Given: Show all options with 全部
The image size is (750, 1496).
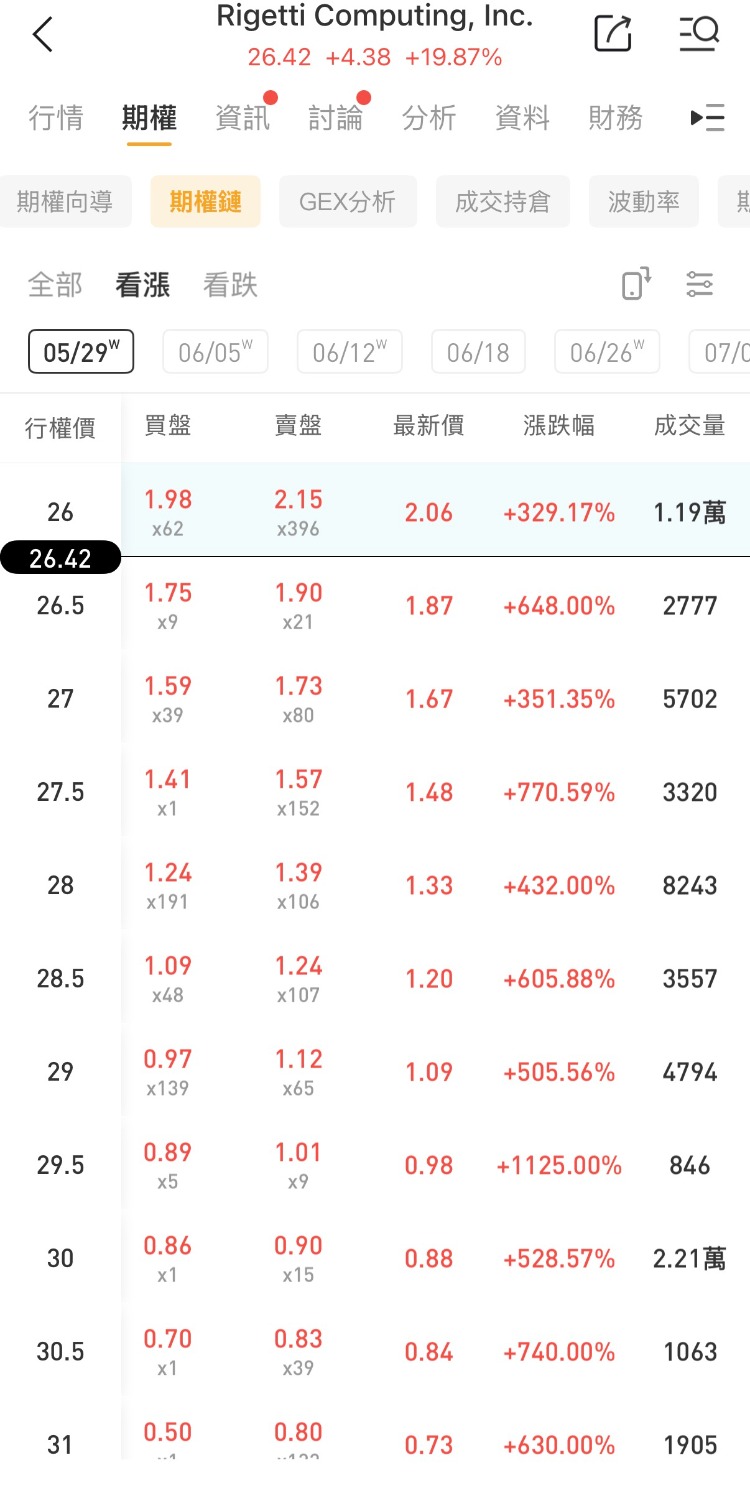Looking at the screenshot, I should click(56, 285).
